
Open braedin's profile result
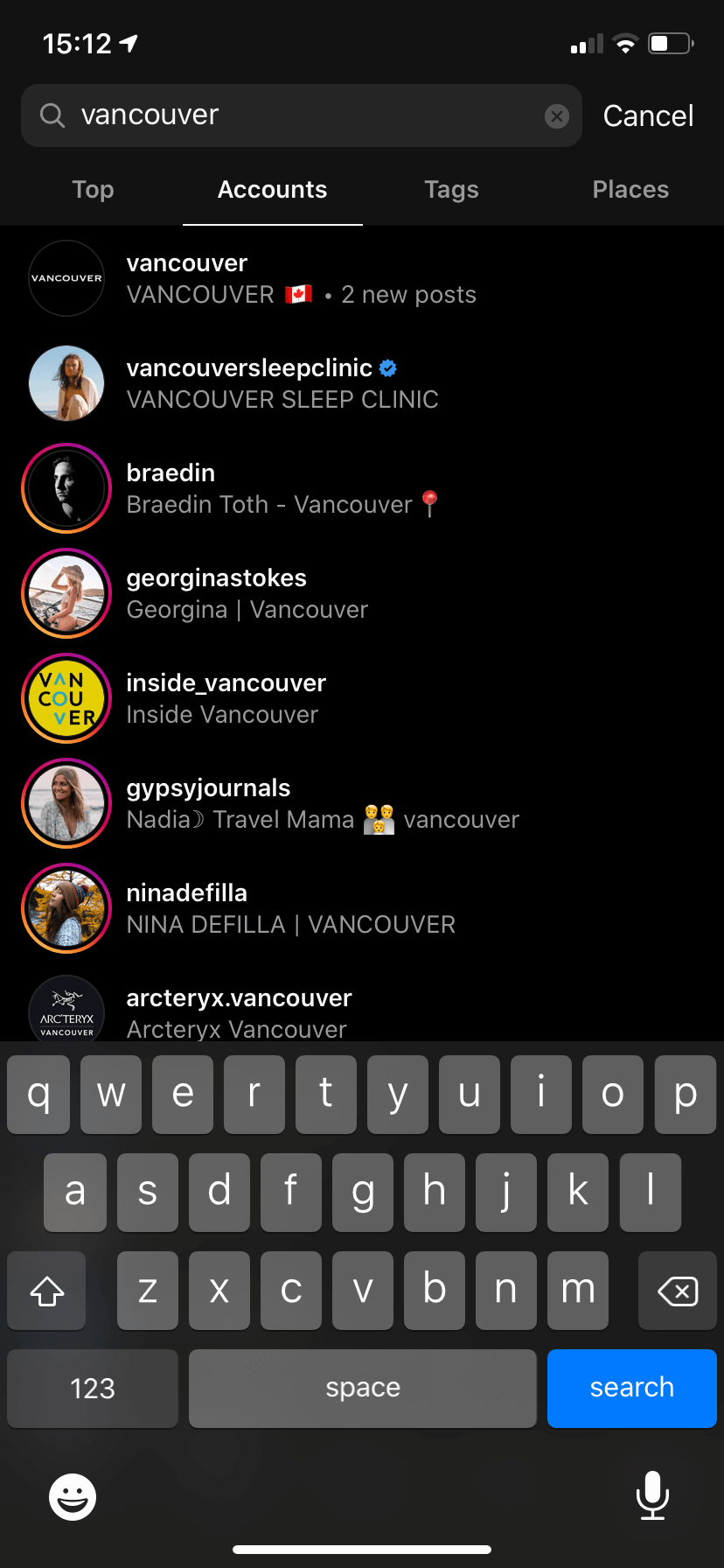pos(362,488)
